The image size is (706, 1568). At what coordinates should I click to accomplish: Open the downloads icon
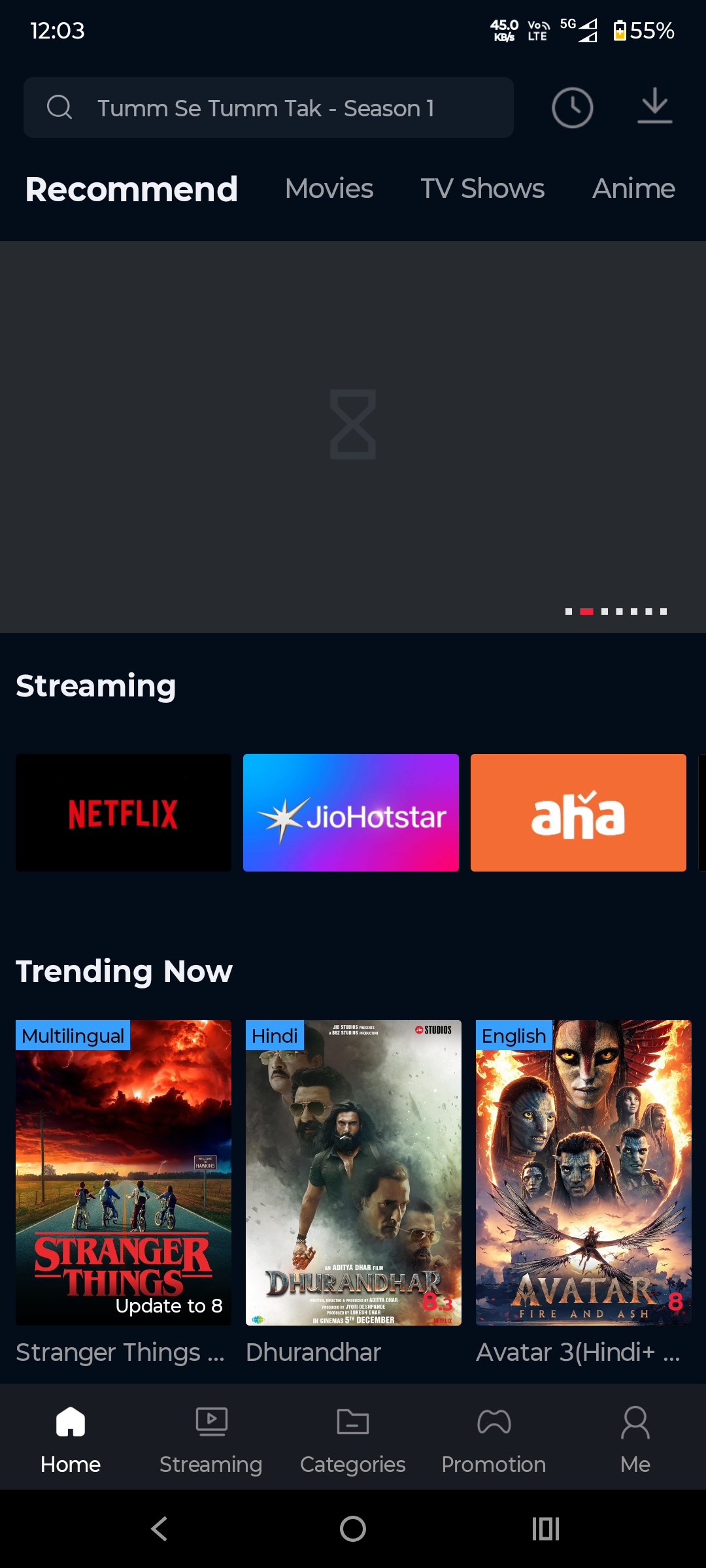tap(654, 106)
